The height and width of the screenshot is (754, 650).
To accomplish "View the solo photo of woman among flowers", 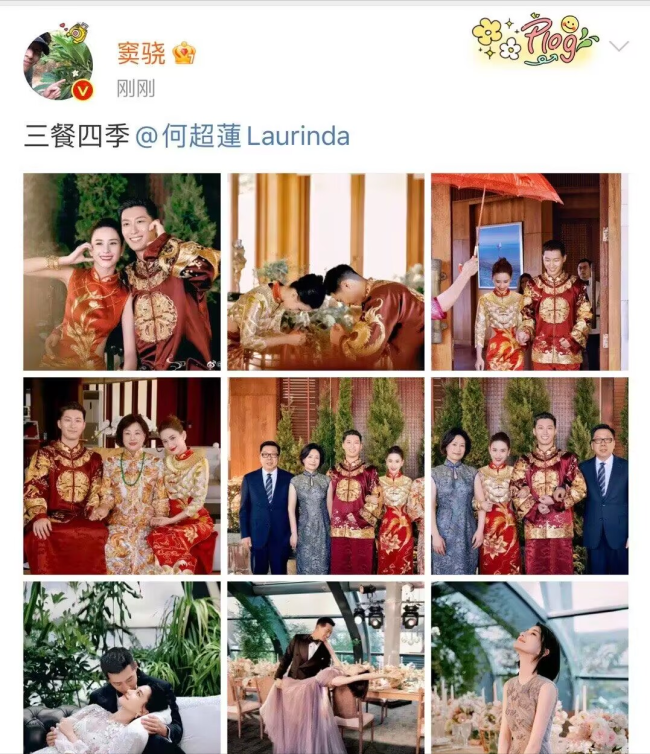I will pos(529,667).
